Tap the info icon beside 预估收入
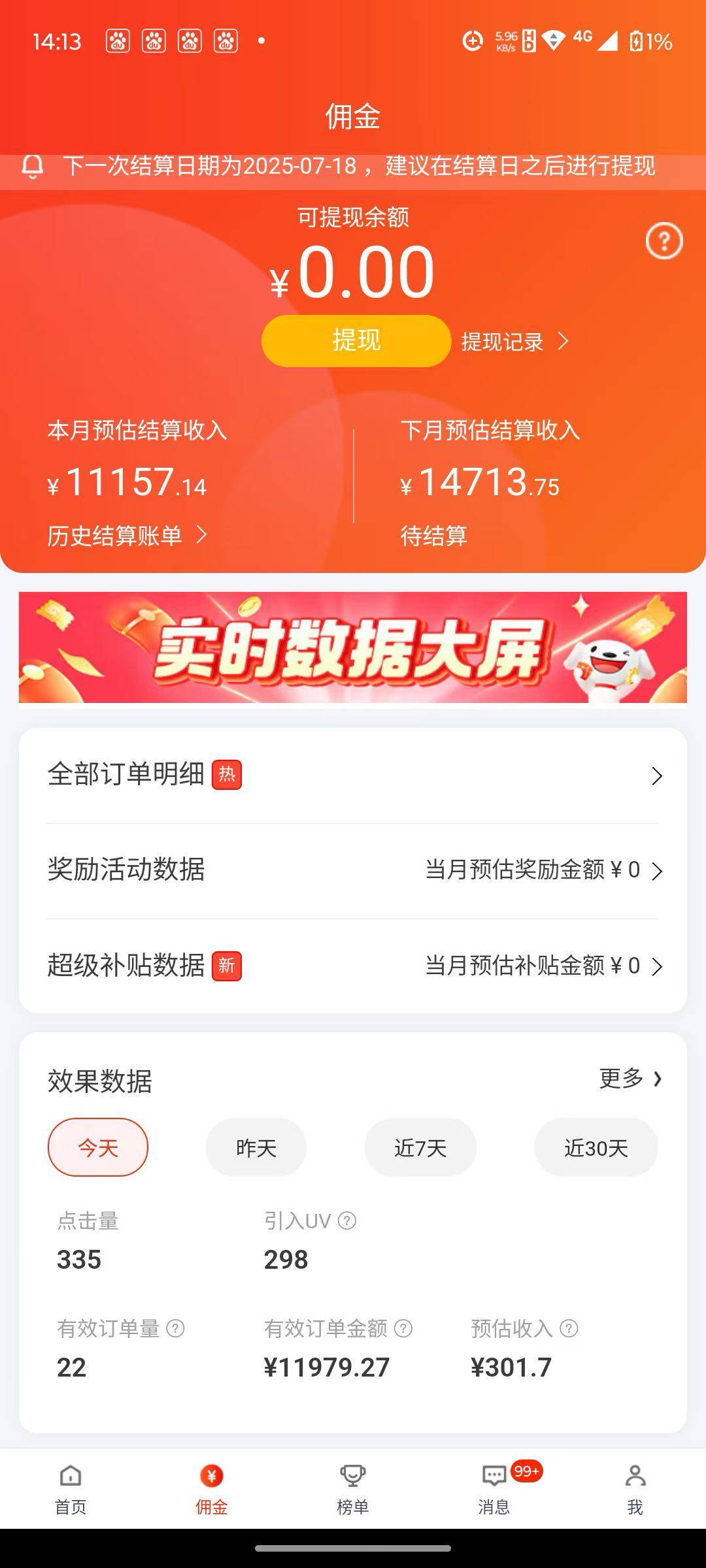The width and height of the screenshot is (706, 1568). [569, 1328]
